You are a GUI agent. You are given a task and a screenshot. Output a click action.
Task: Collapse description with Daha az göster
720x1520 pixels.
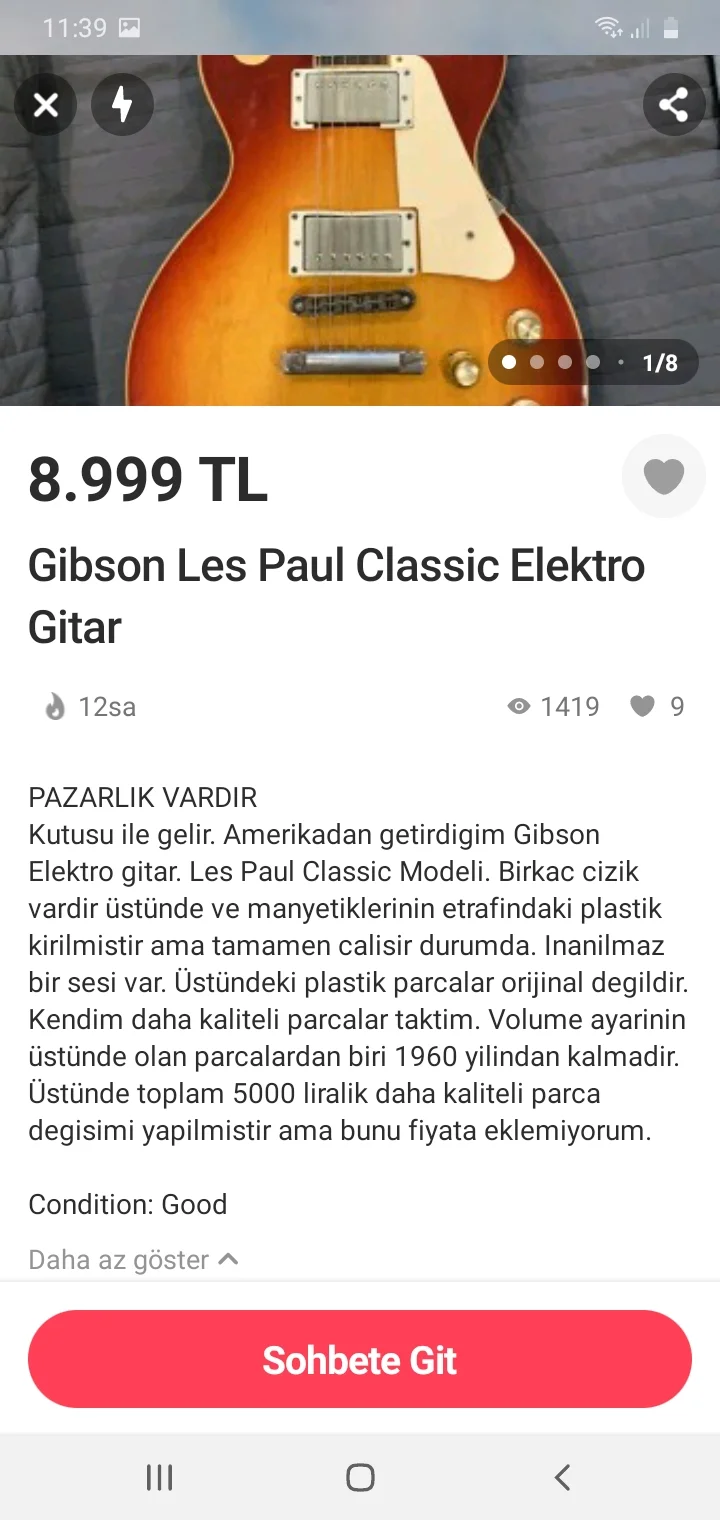[x=133, y=1260]
